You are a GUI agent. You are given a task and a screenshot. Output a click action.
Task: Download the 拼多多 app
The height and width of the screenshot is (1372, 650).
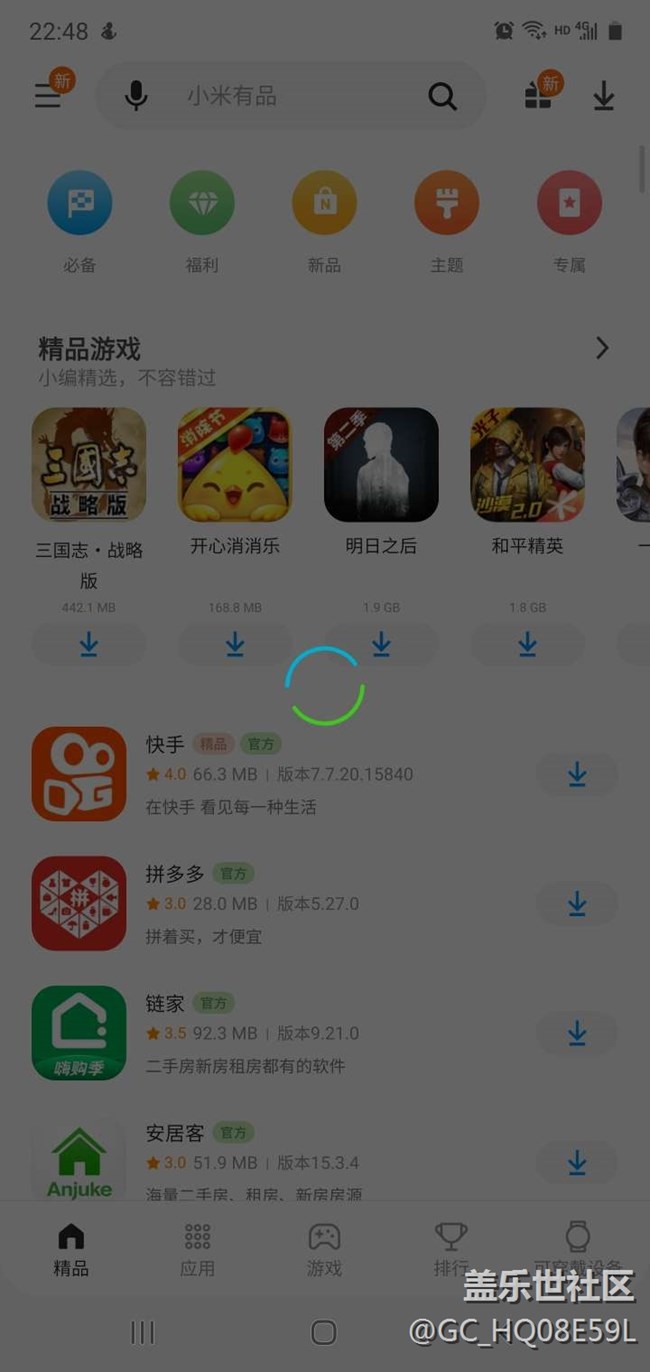point(577,904)
